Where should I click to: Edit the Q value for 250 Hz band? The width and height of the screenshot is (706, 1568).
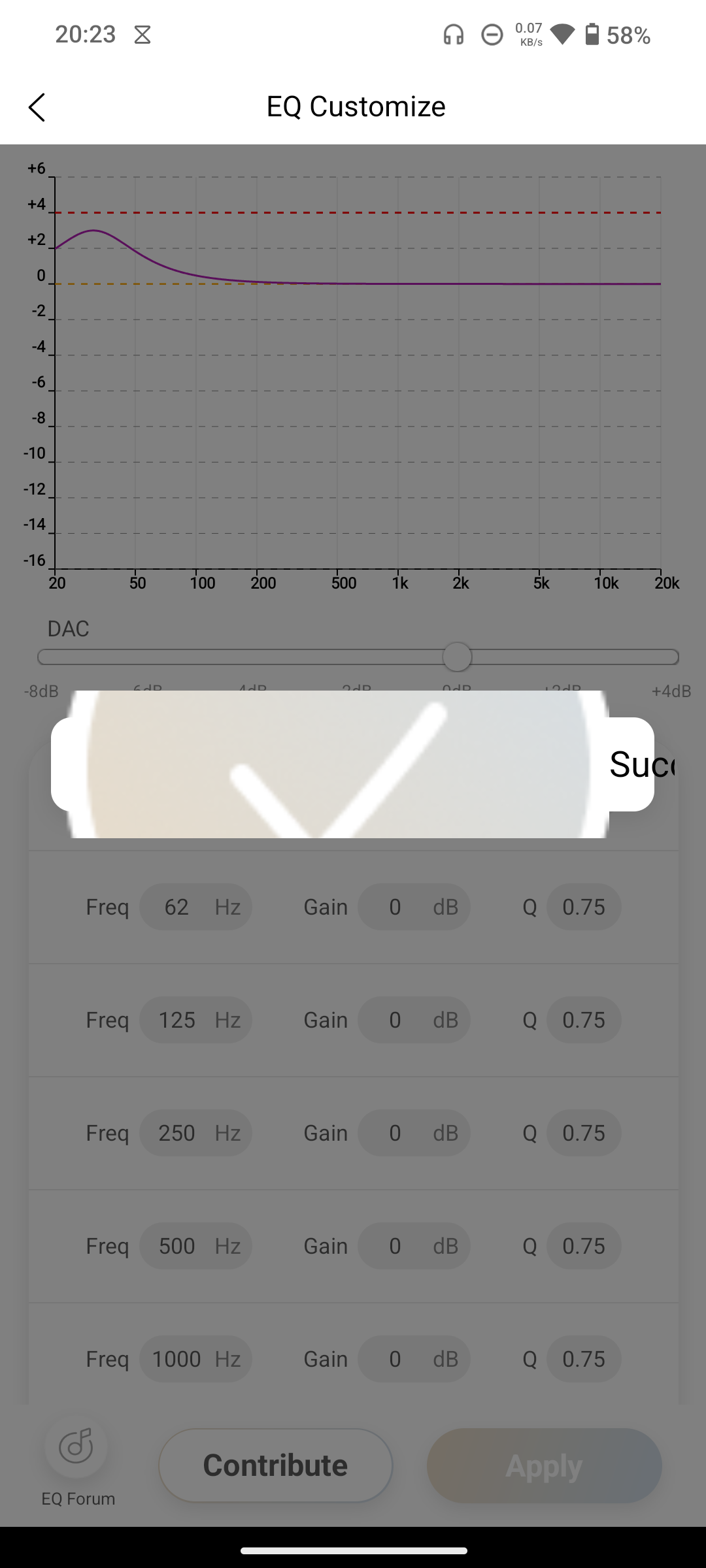point(584,1133)
